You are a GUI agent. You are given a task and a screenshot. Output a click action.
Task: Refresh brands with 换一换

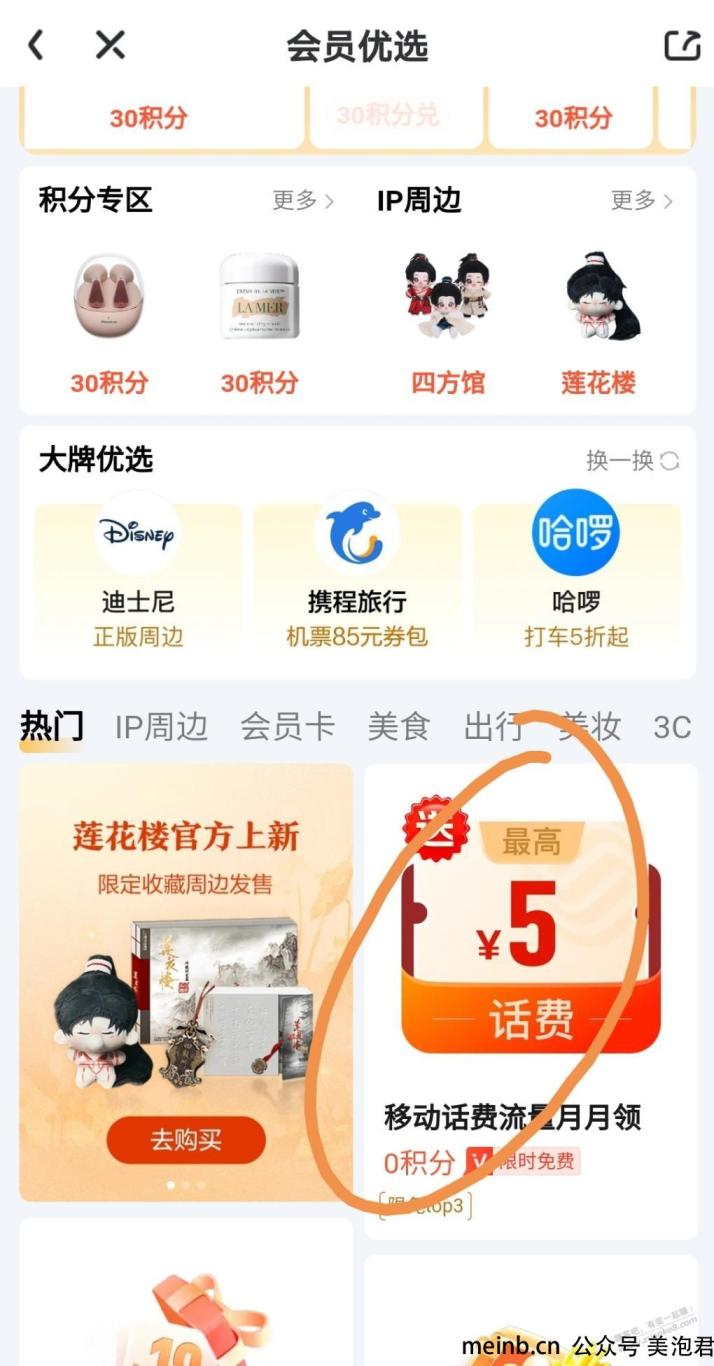tap(632, 461)
